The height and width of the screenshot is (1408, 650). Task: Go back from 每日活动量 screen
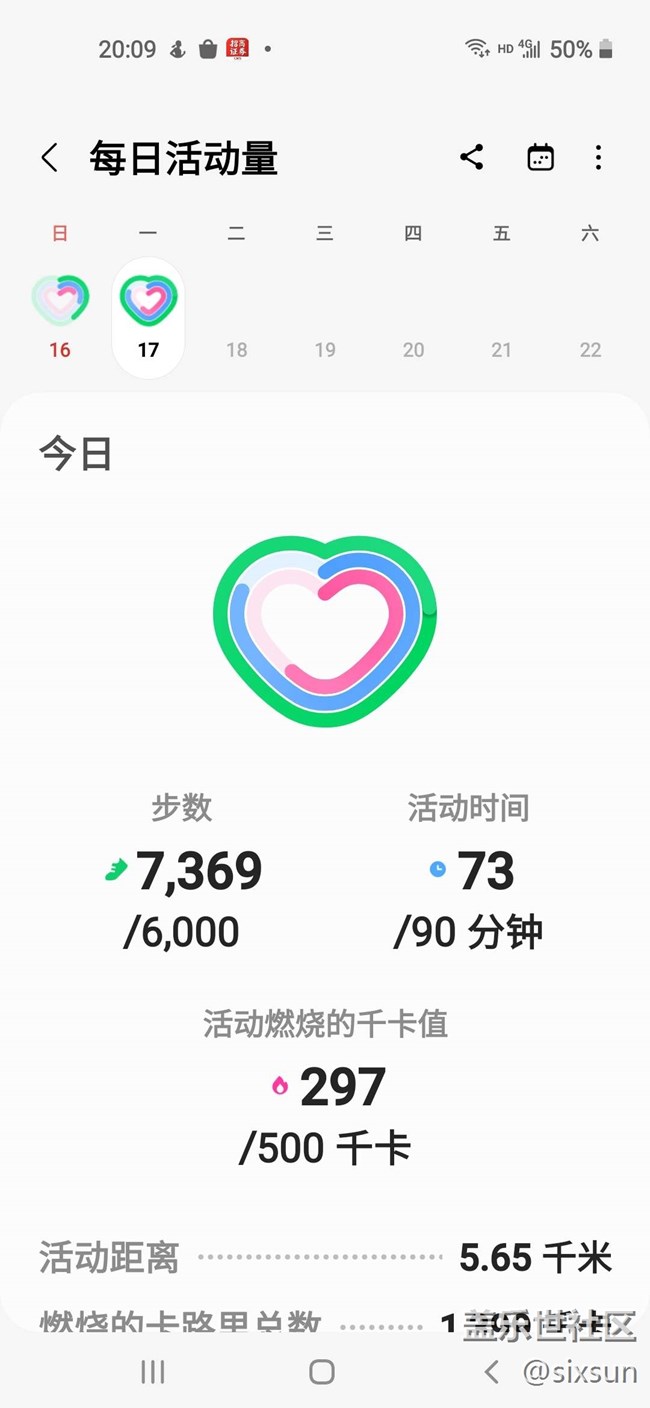[49, 158]
